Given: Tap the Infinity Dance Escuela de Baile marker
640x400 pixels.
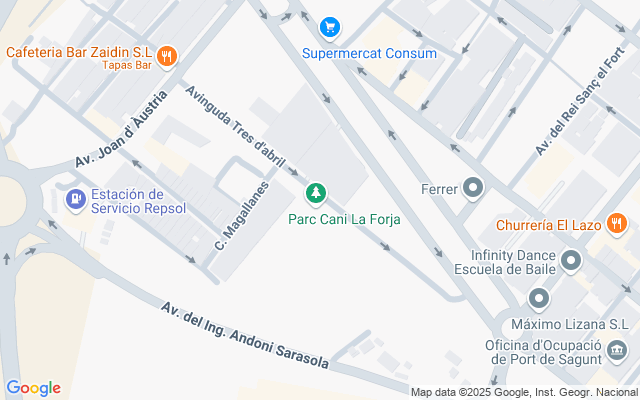Looking at the screenshot, I should pyautogui.click(x=571, y=262).
